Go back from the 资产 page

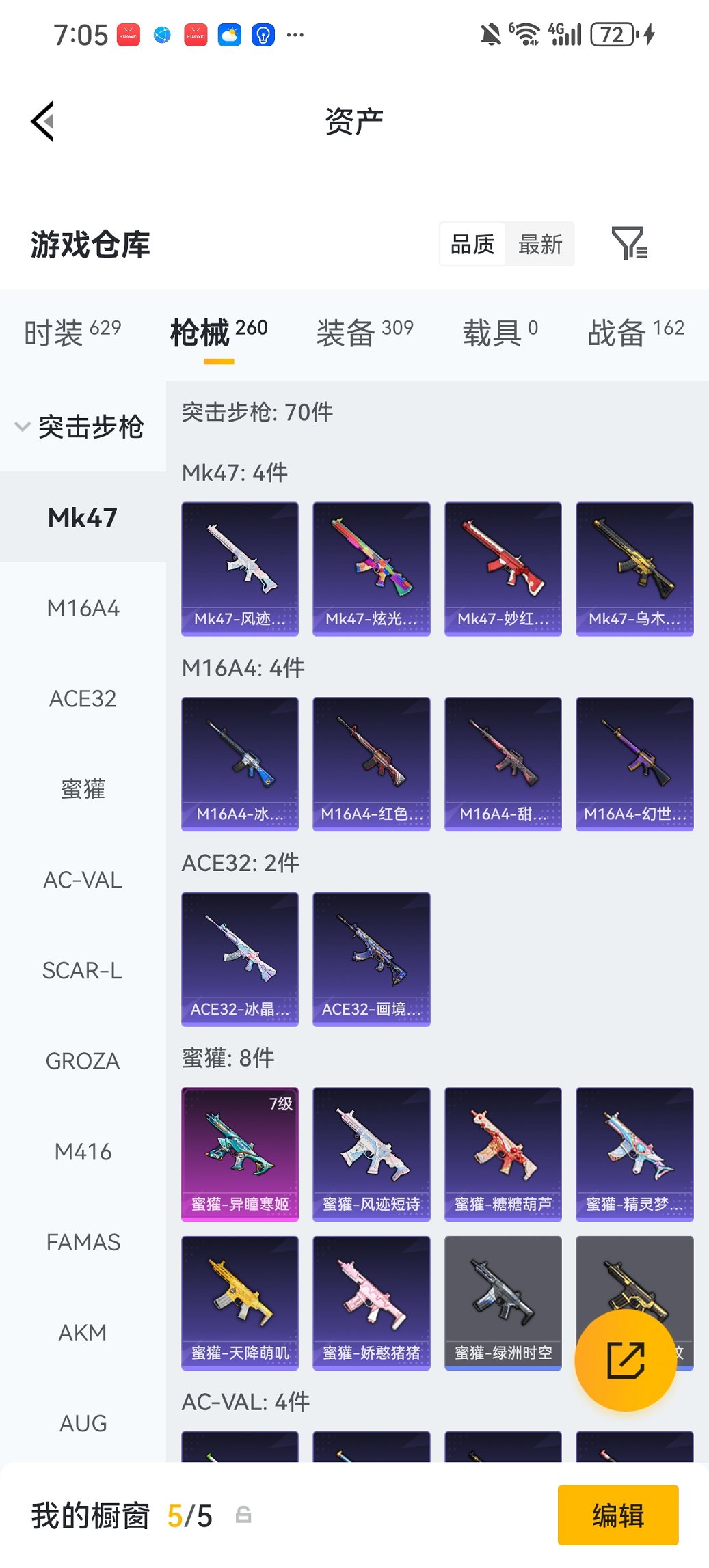(x=42, y=122)
